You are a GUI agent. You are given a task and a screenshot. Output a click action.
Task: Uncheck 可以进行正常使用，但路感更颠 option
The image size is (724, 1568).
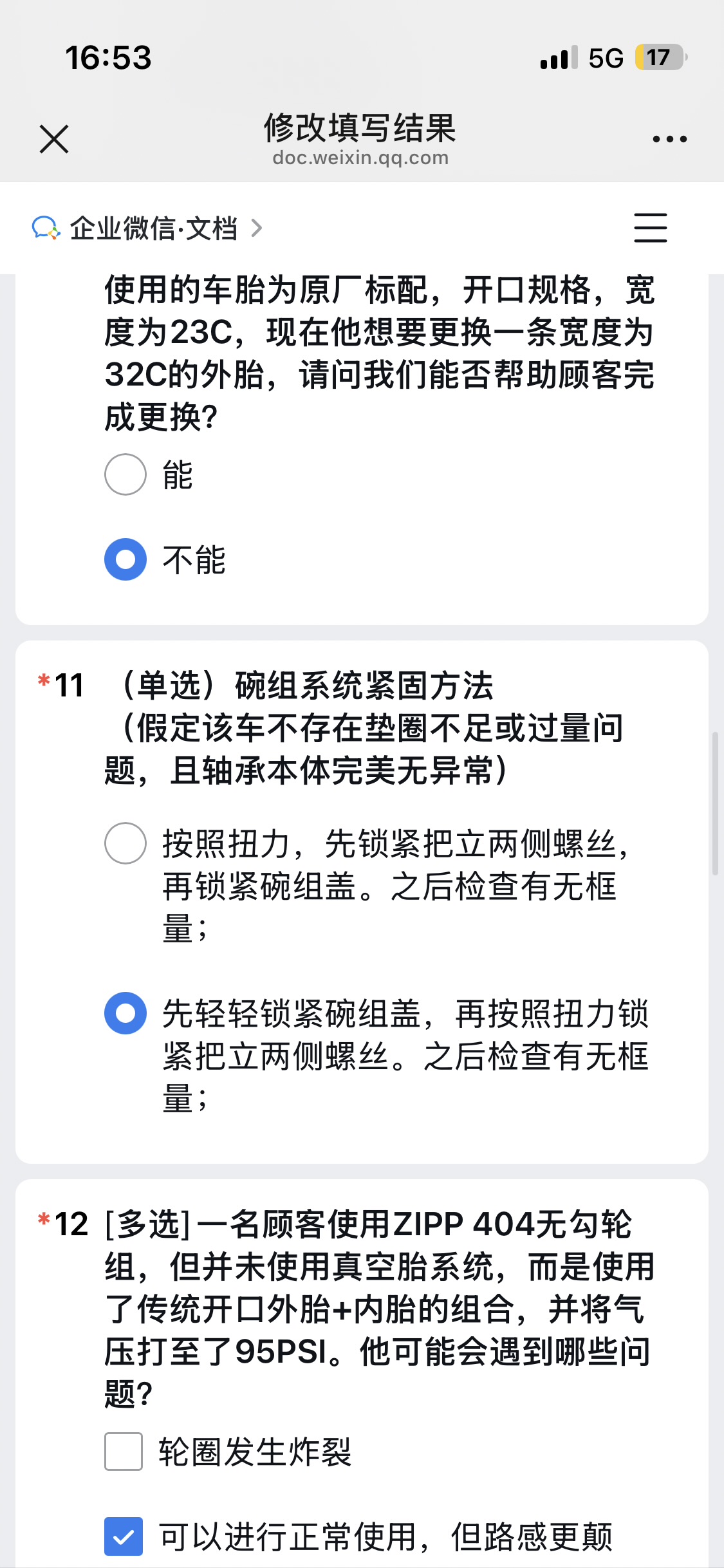click(124, 1536)
